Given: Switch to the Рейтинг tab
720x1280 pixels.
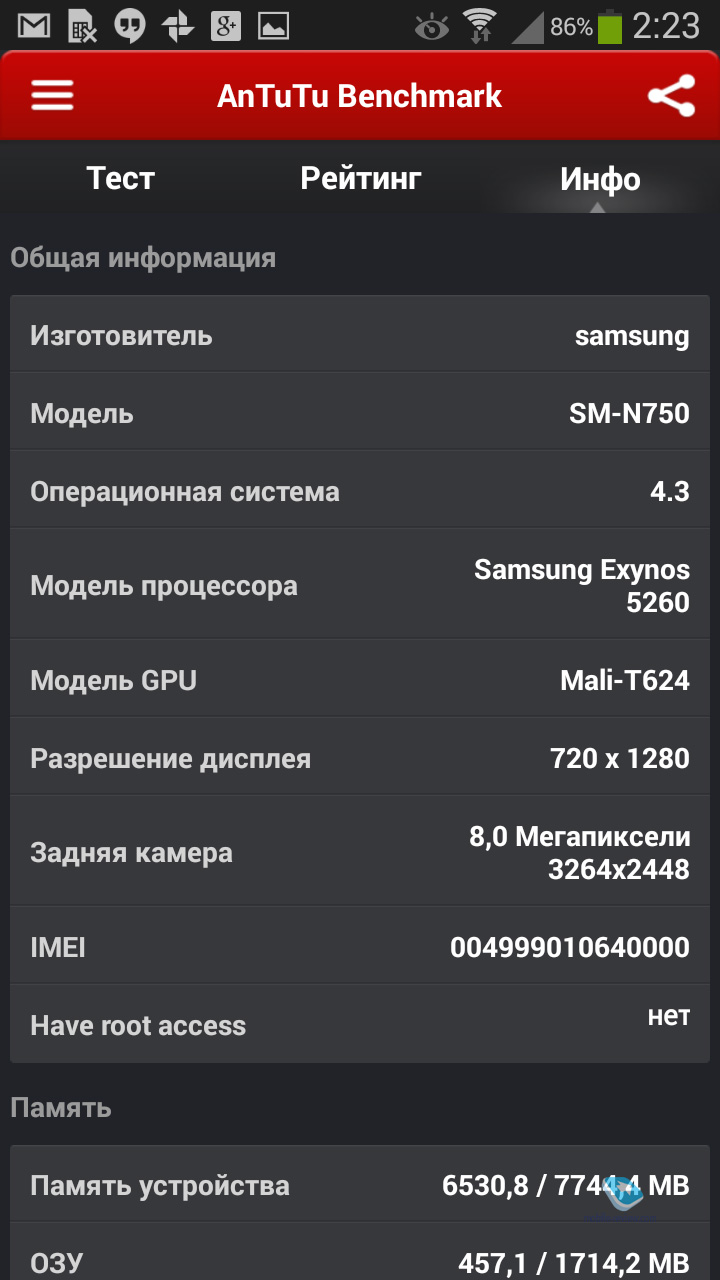Looking at the screenshot, I should point(360,178).
